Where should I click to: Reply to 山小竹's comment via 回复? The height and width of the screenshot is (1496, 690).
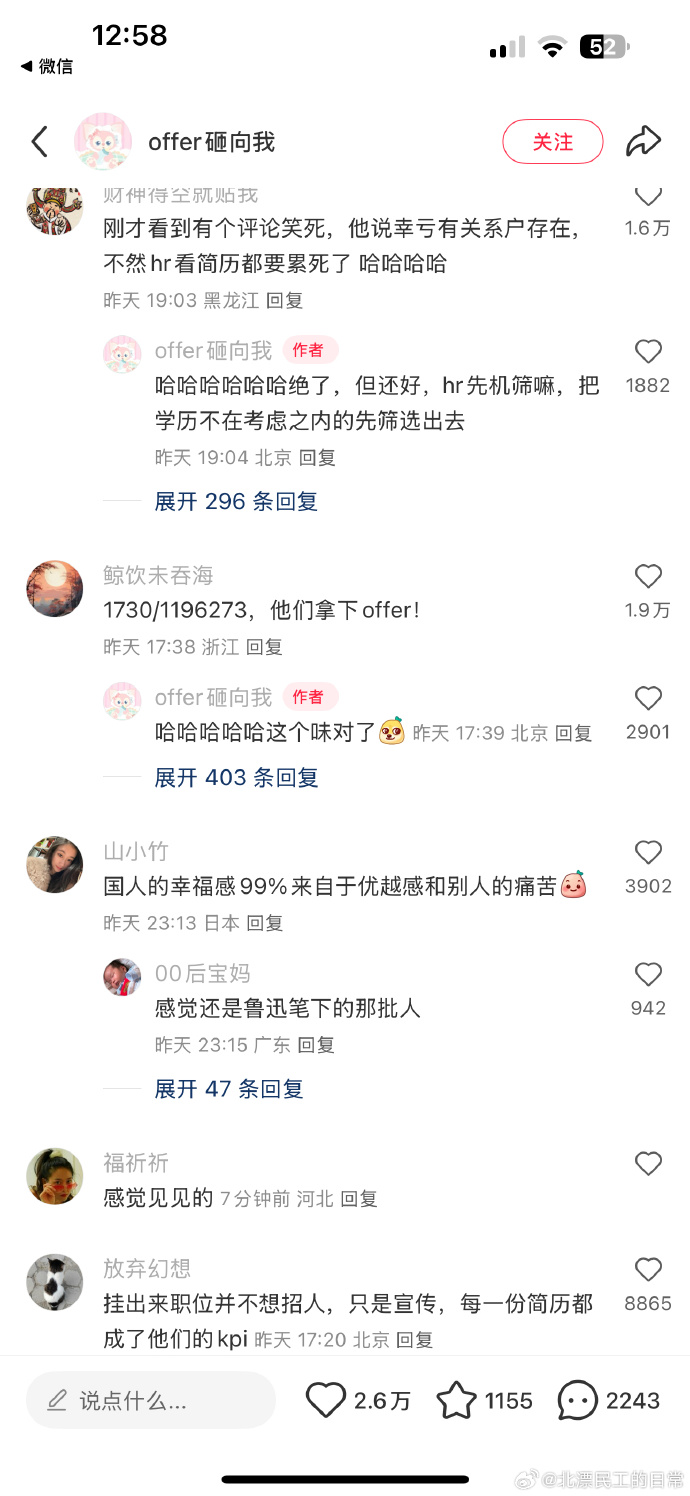(265, 923)
